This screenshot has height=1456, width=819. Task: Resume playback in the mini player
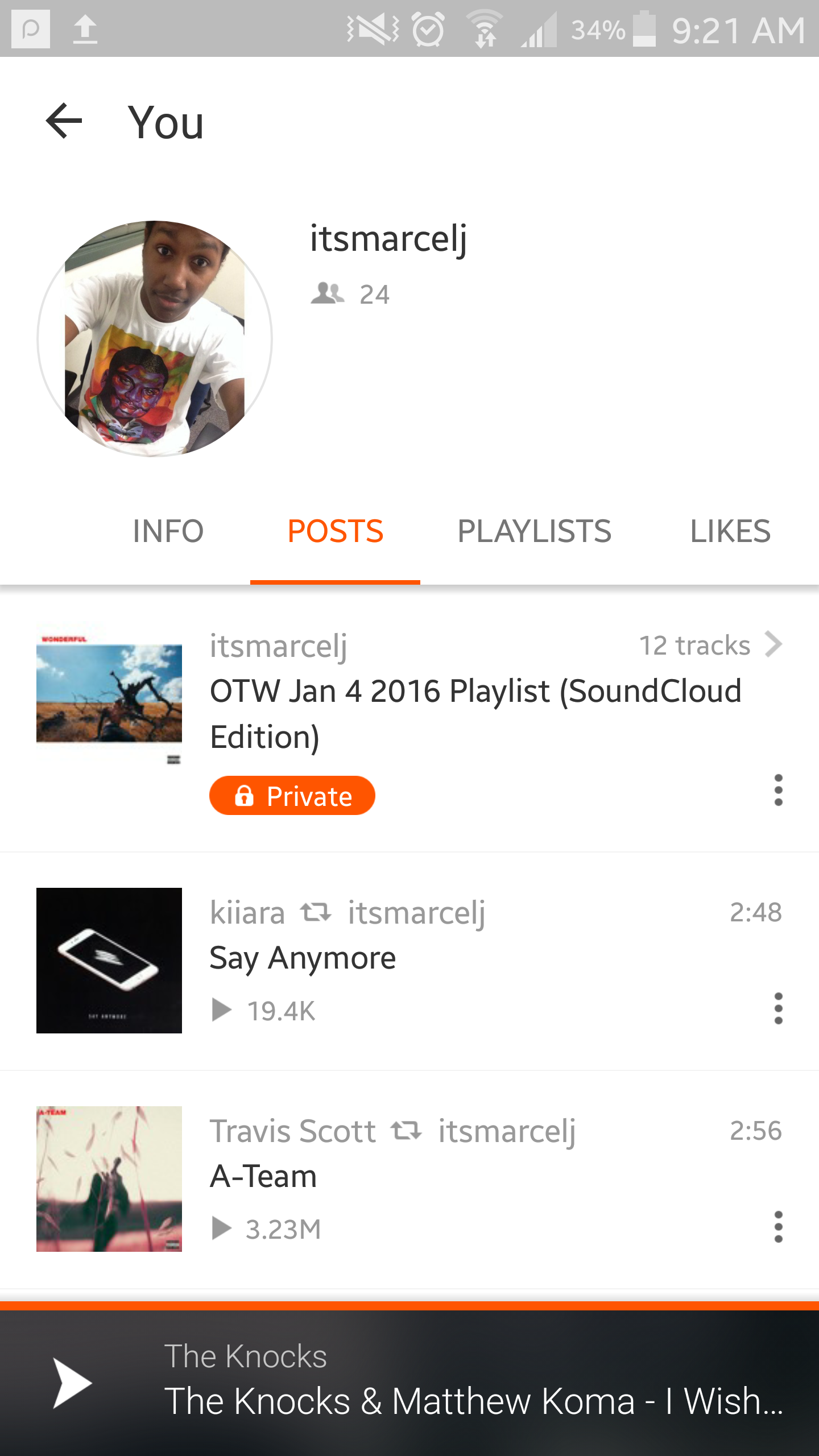tap(72, 1383)
